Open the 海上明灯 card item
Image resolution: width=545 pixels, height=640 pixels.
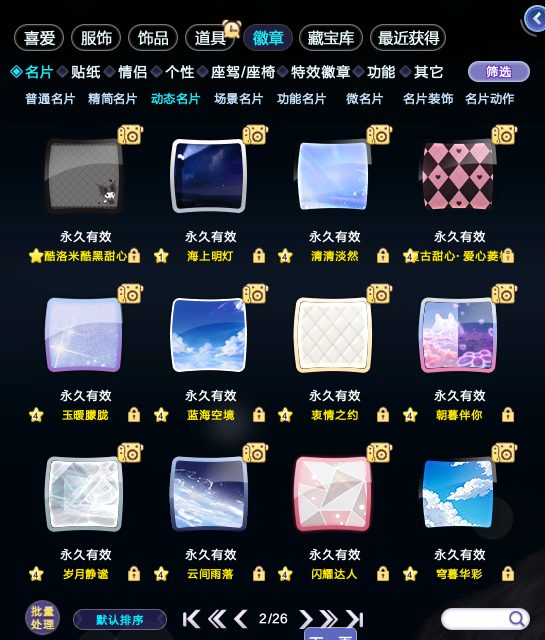point(209,176)
